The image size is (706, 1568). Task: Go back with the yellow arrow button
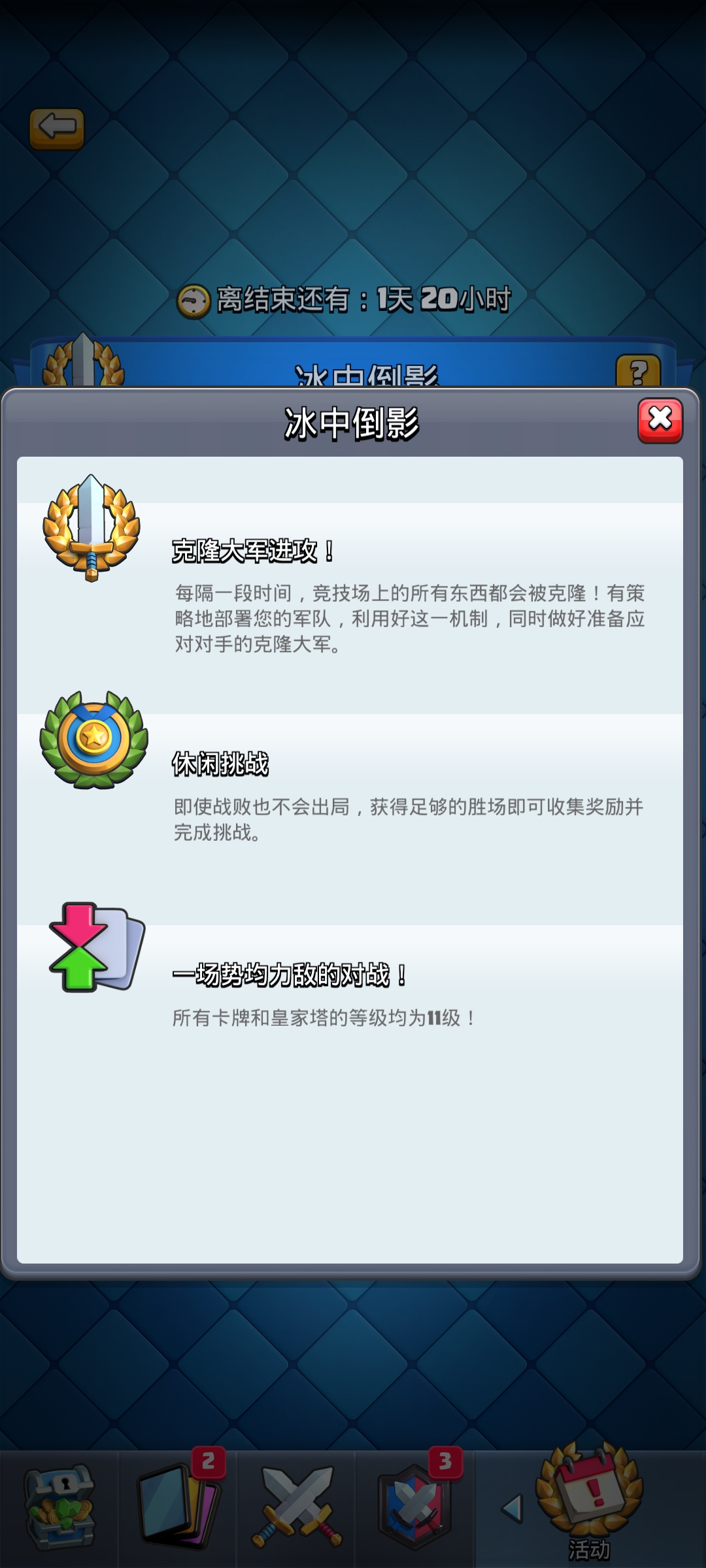click(x=57, y=128)
